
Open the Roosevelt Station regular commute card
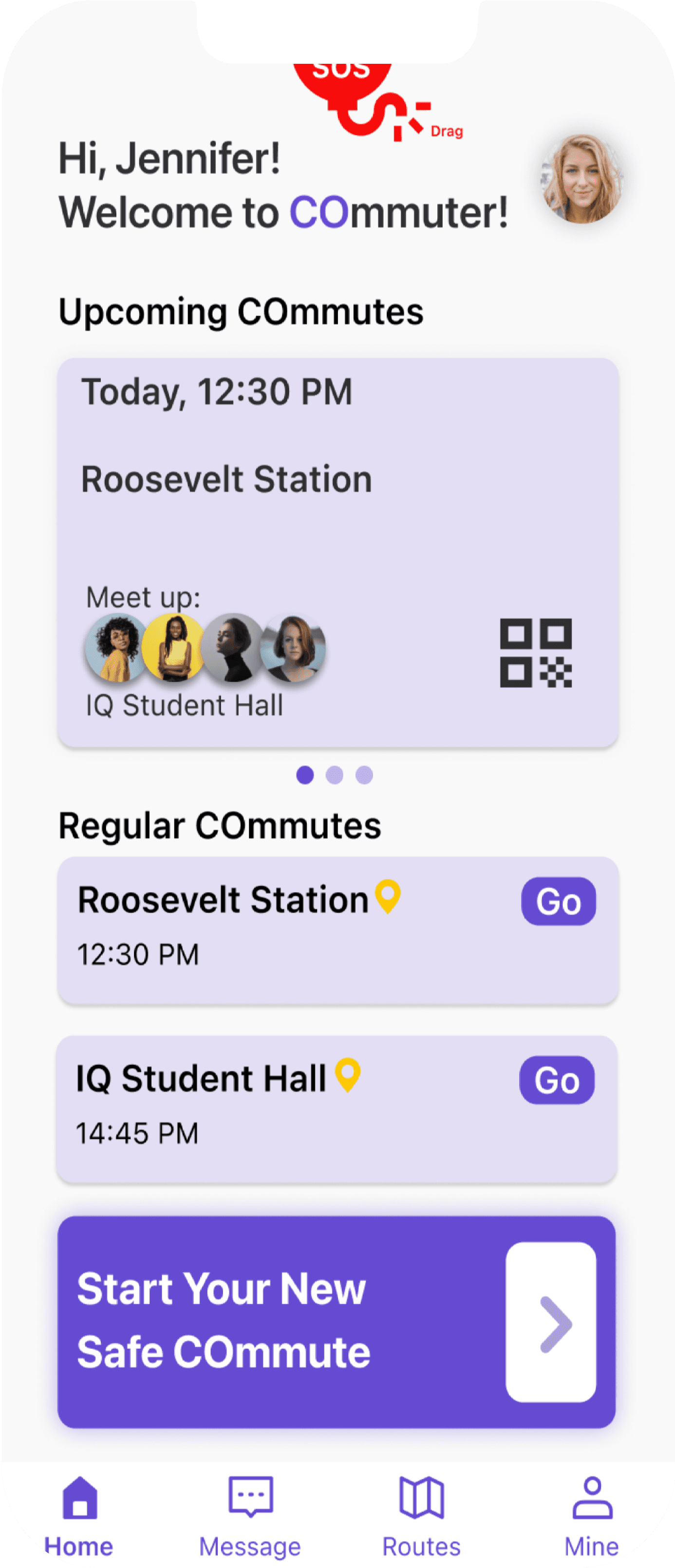coord(338,930)
